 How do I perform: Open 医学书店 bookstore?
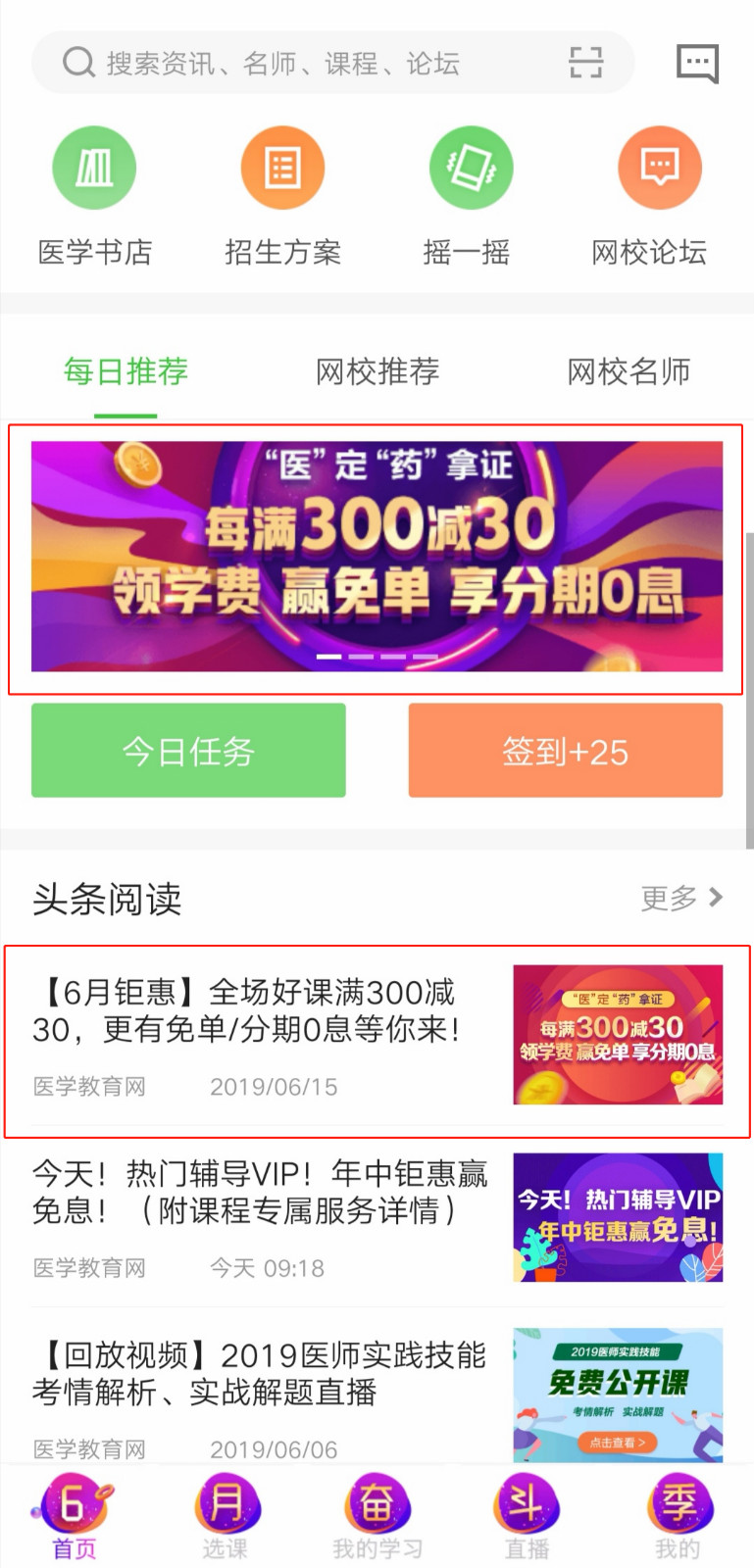click(x=94, y=196)
